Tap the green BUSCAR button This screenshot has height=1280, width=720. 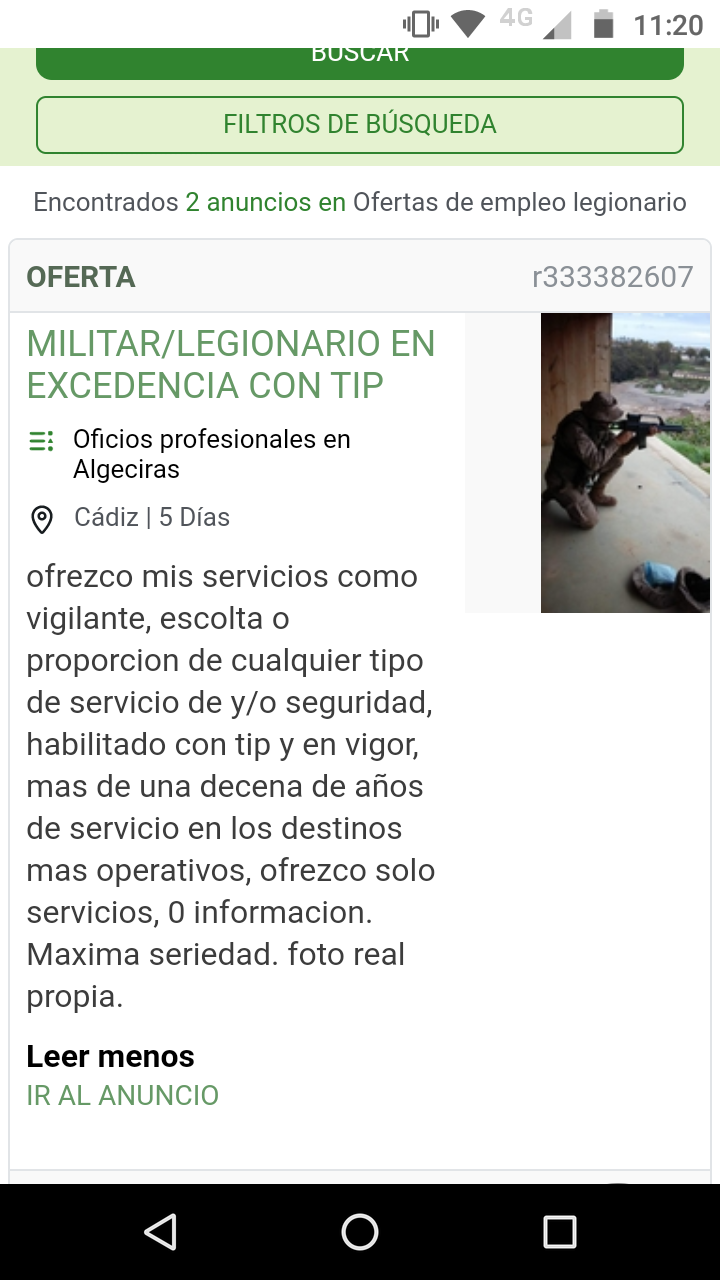[x=360, y=62]
